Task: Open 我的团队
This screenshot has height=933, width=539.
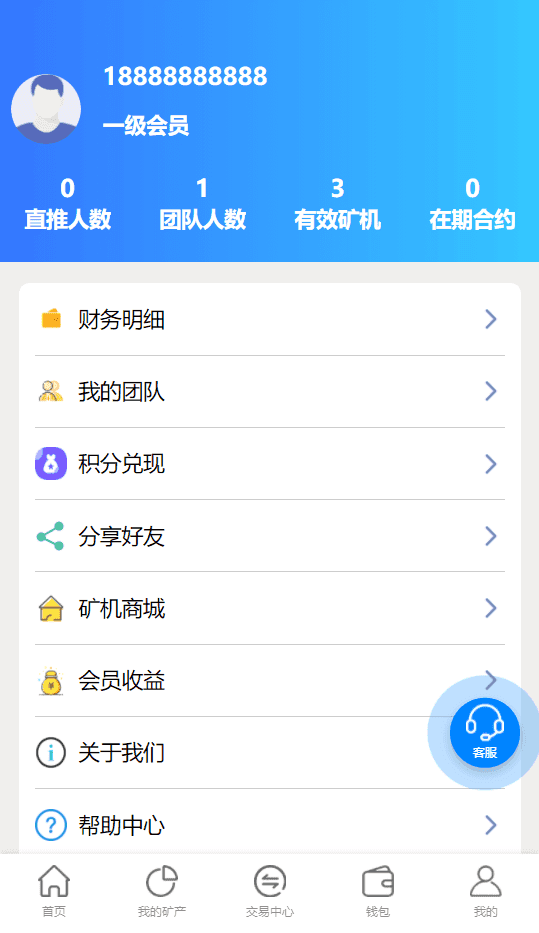Action: [270, 392]
